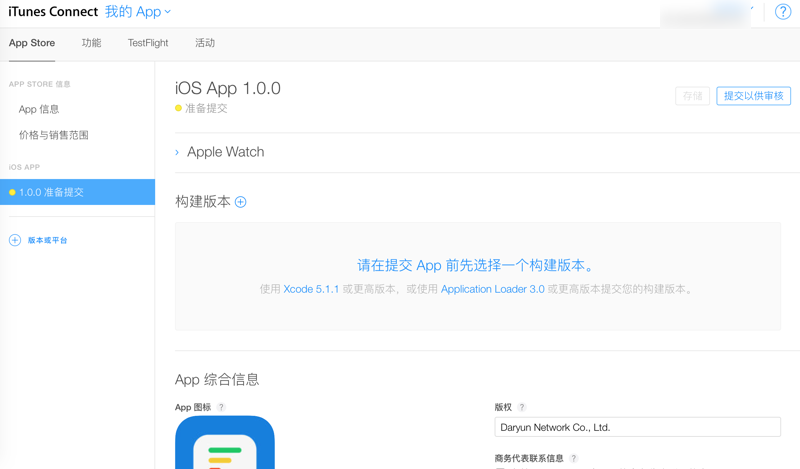This screenshot has width=800, height=469.
Task: Switch to the 活动 tab
Action: click(x=205, y=43)
